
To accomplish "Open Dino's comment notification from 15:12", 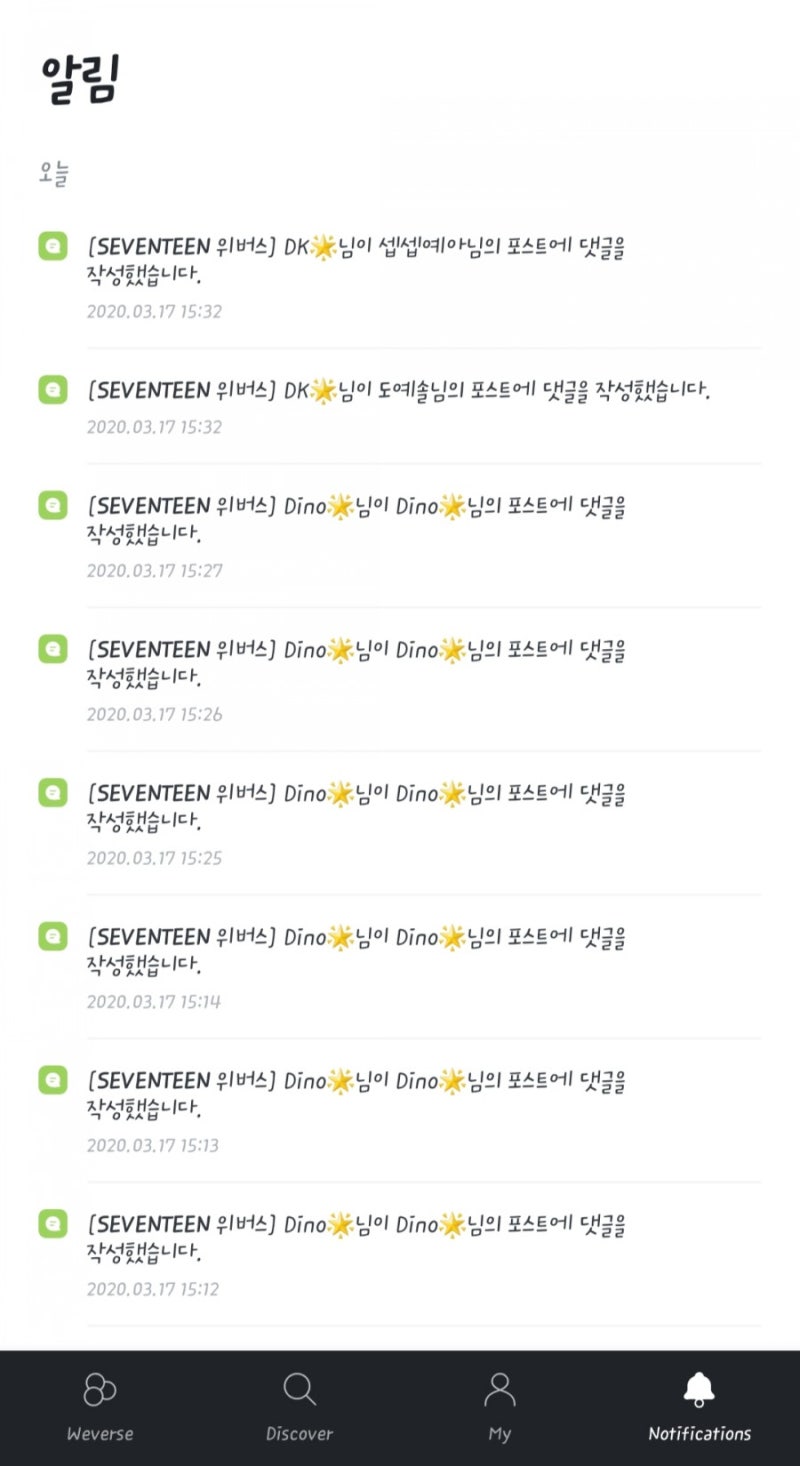I will pos(400,1255).
